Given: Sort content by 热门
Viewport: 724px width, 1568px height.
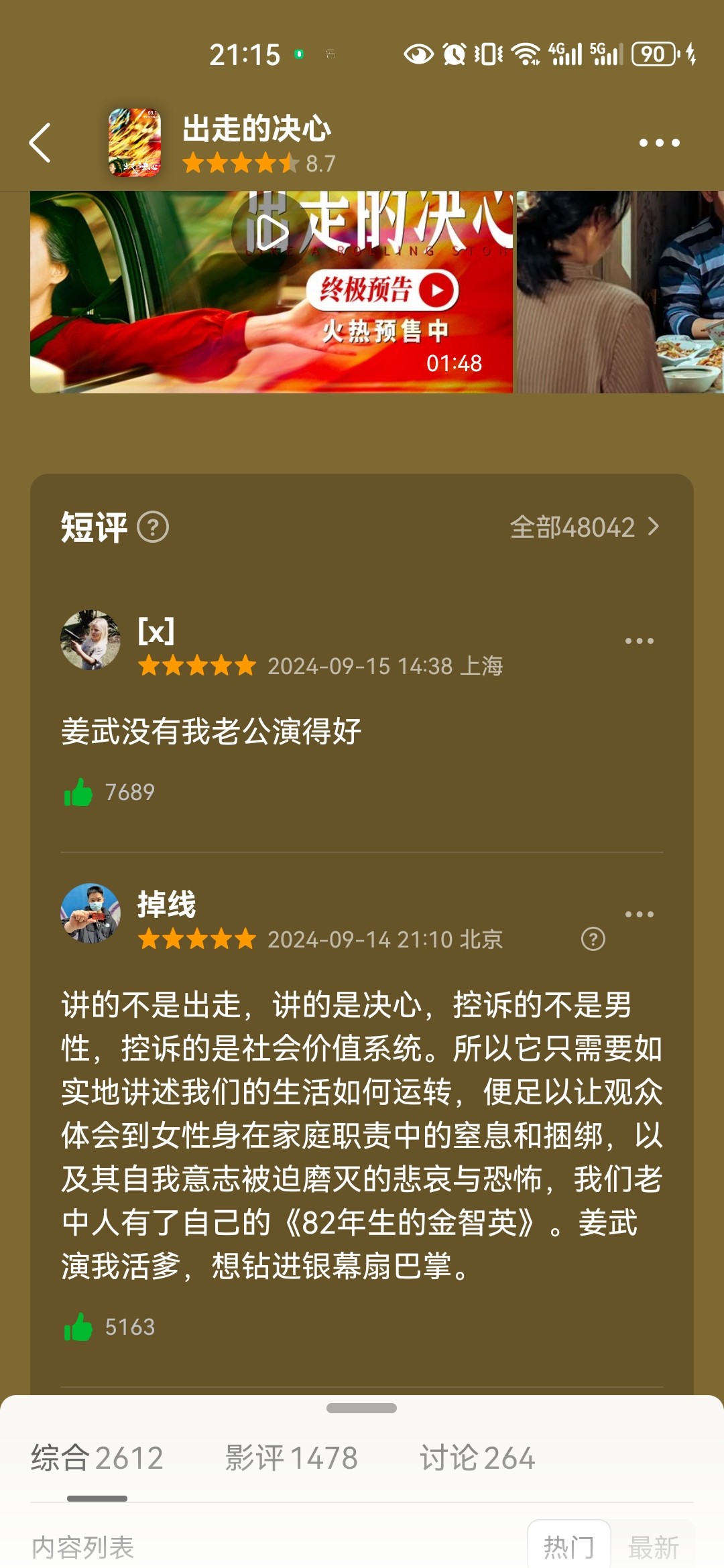Looking at the screenshot, I should pos(569,1547).
